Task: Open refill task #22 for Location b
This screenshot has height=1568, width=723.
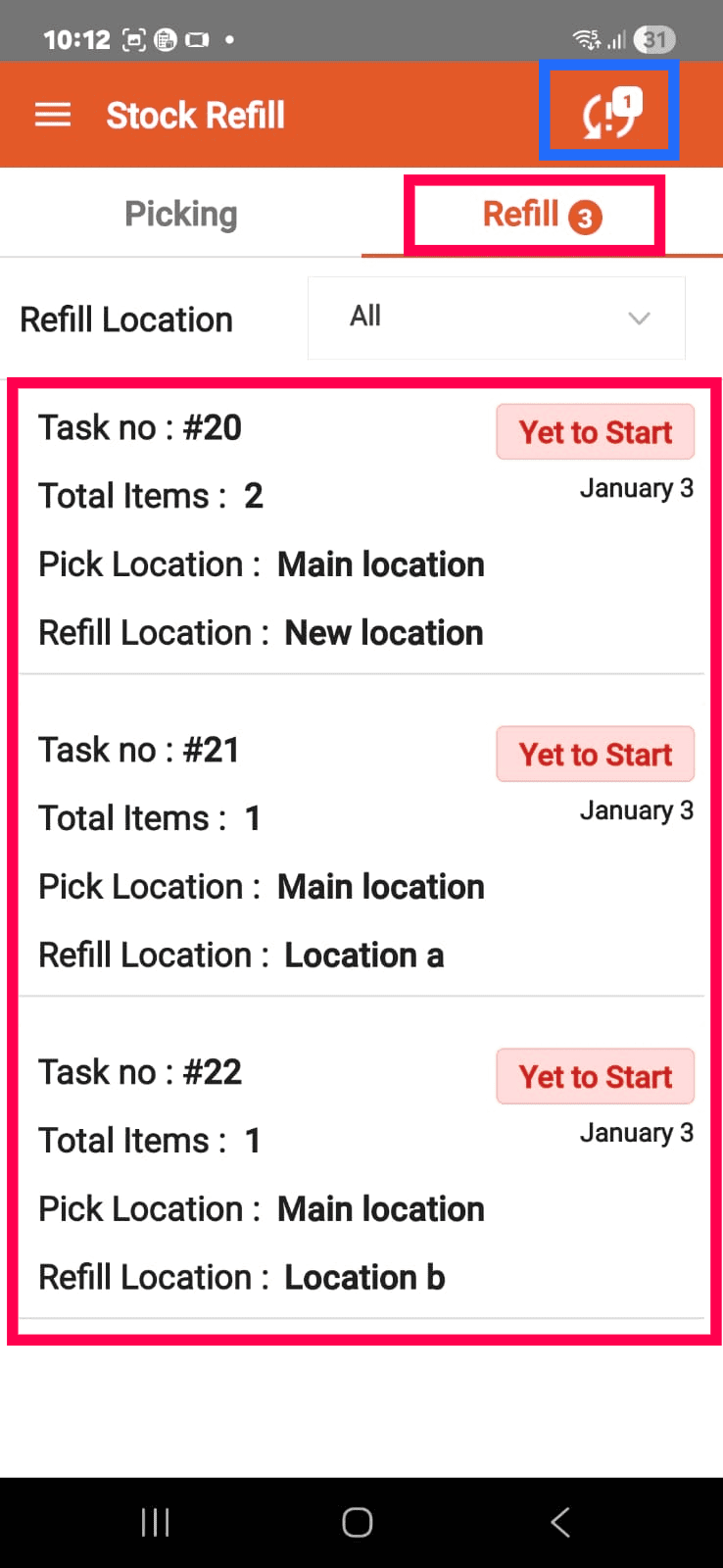Action: pos(294,1174)
